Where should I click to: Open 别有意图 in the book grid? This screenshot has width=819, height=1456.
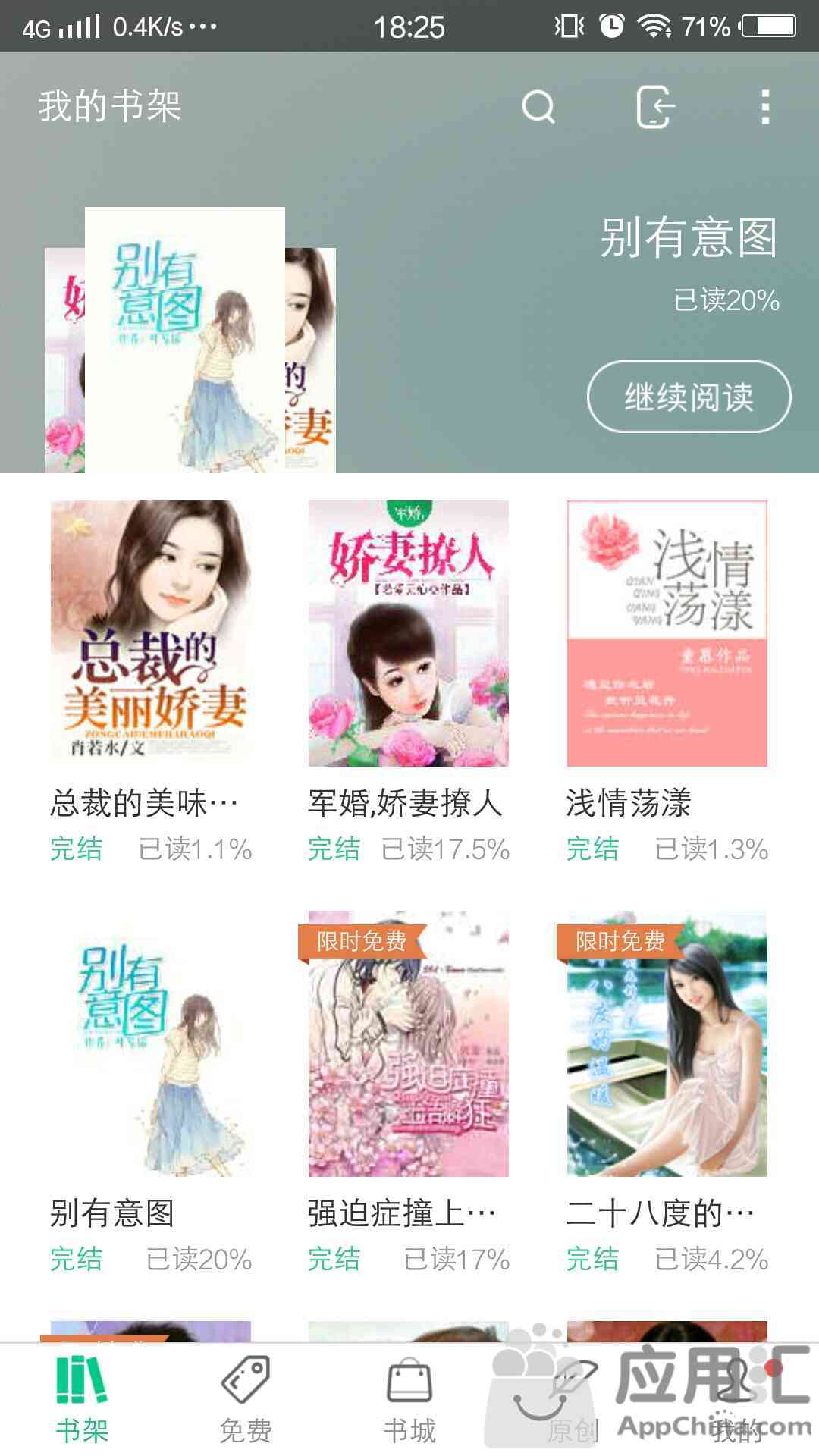[151, 1043]
